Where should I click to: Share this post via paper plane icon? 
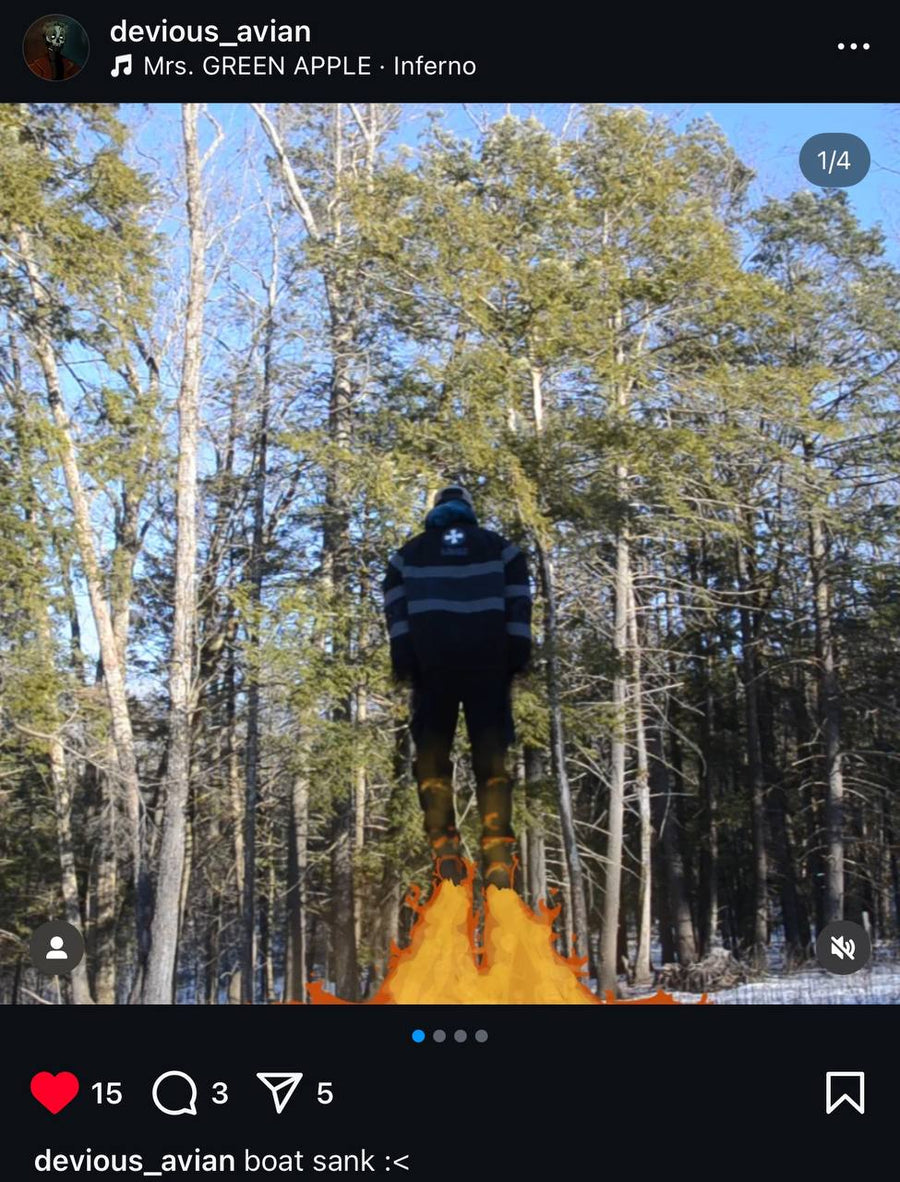coord(280,1092)
